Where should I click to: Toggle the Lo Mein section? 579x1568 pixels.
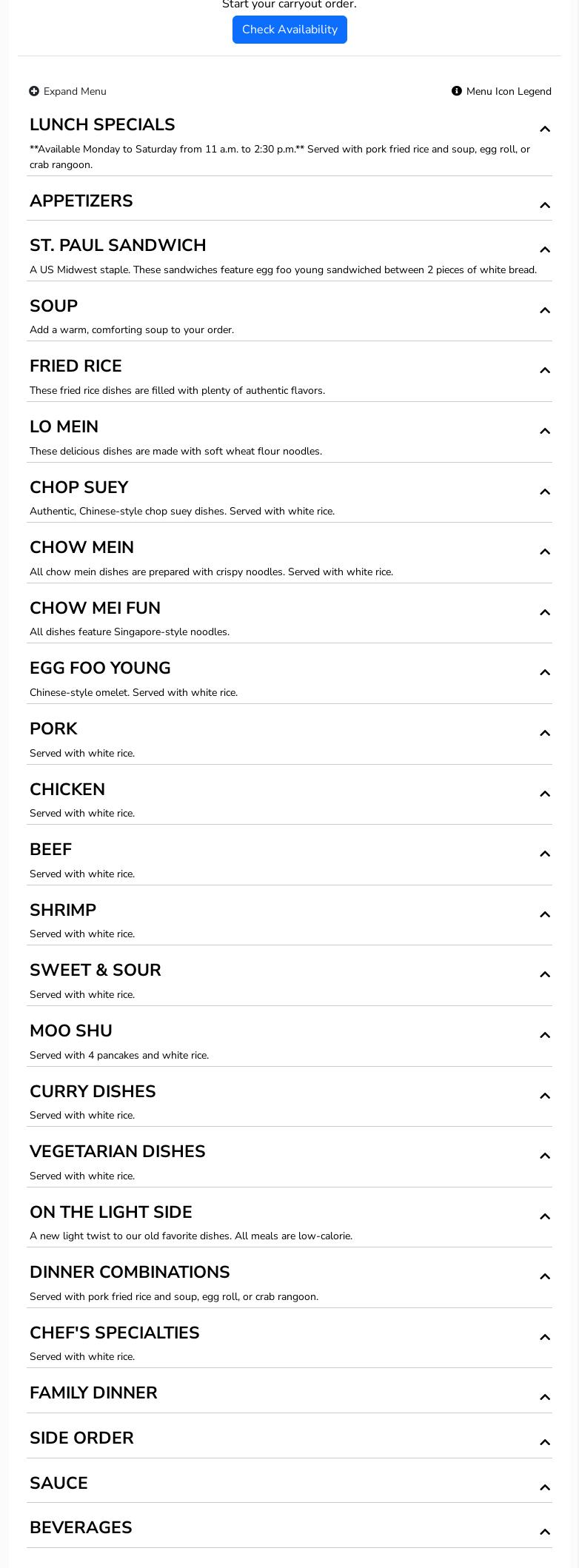544,431
